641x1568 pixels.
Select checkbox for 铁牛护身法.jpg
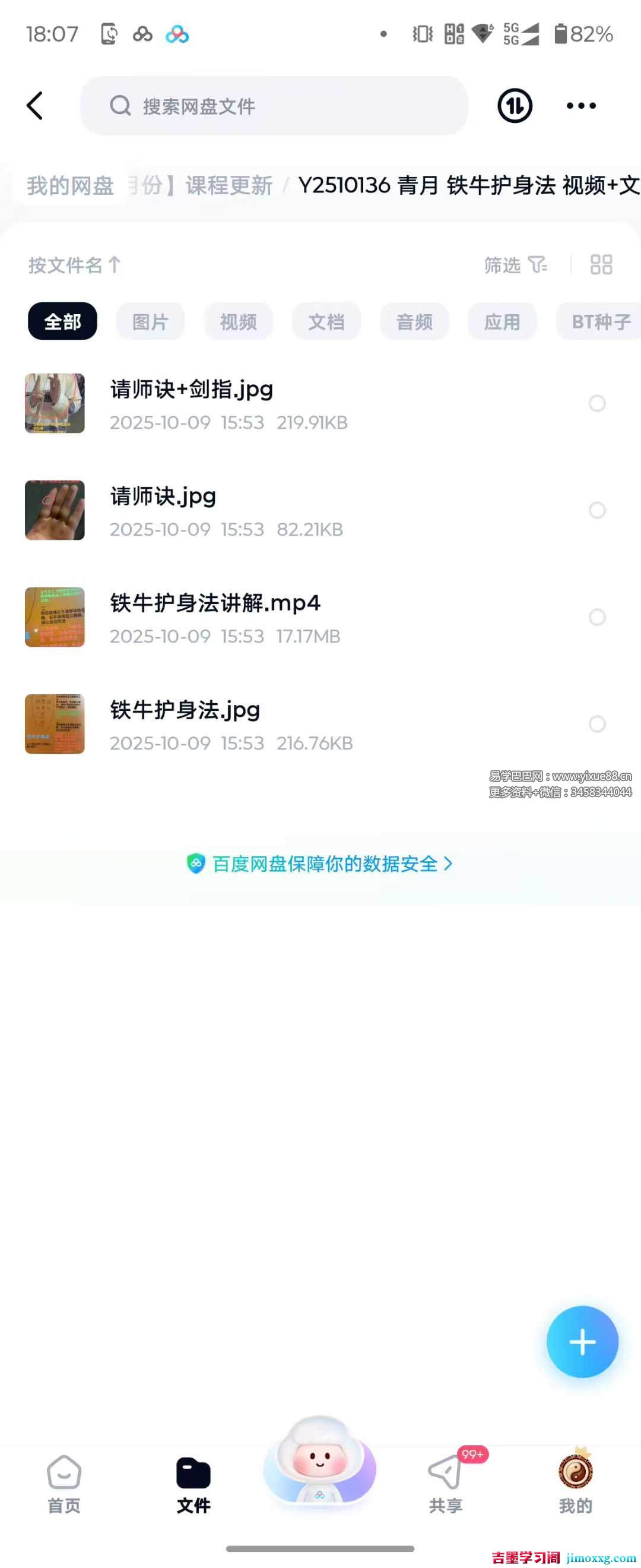tap(596, 724)
